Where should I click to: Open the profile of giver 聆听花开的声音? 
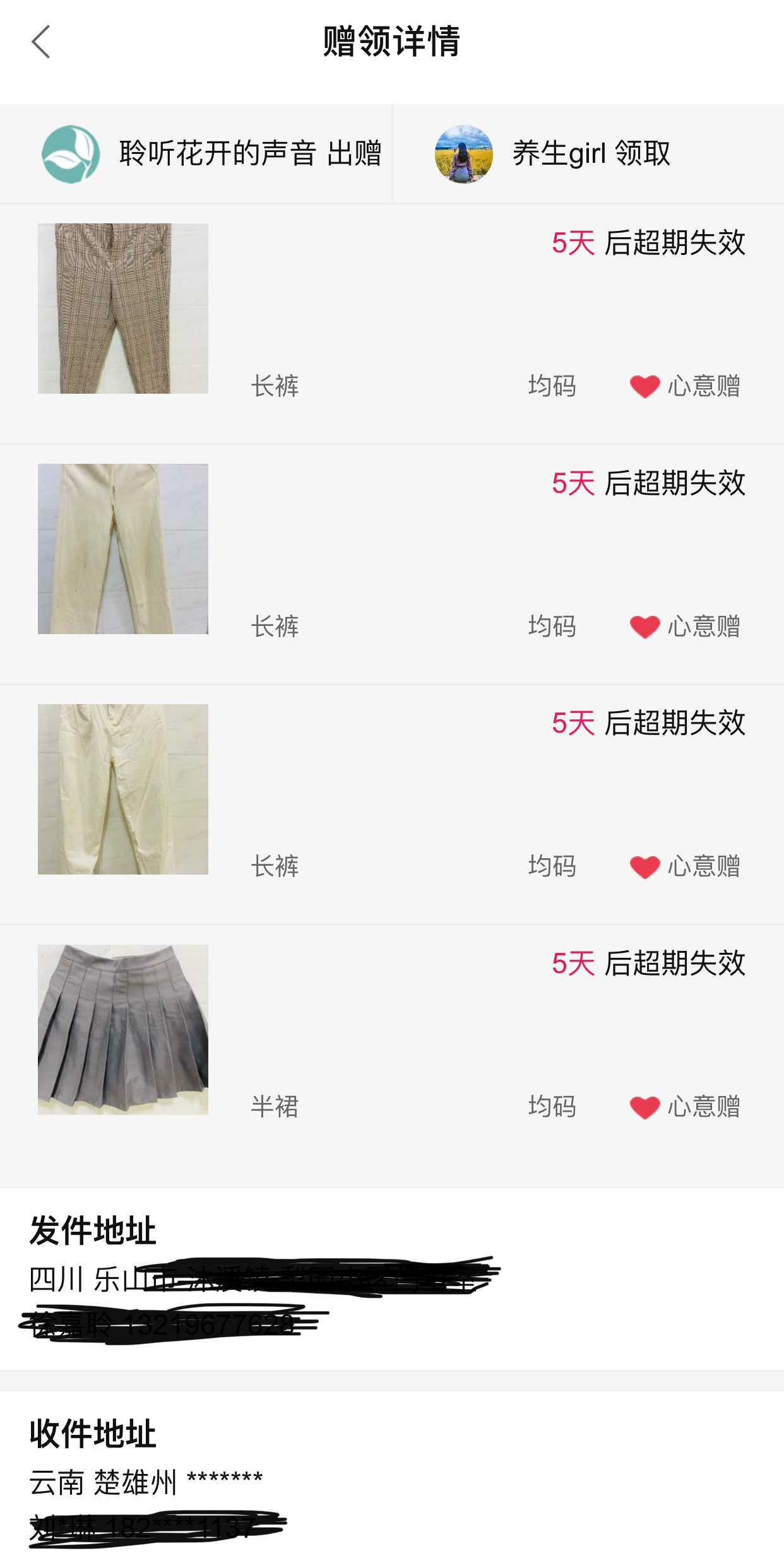click(x=71, y=154)
